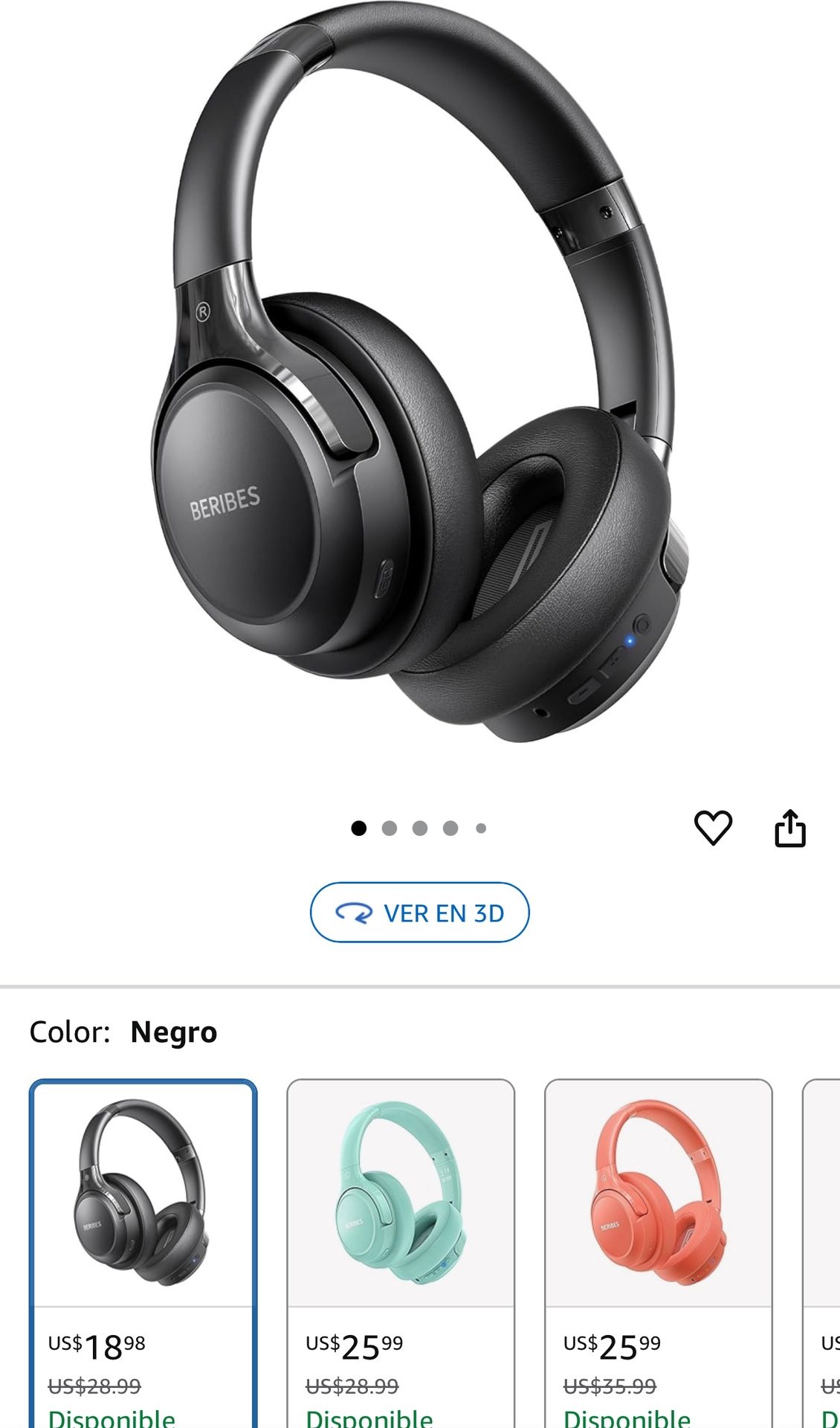Screen dimensions: 840x1428
Task: Pick the coral orange headphones variant
Action: tap(658, 1205)
